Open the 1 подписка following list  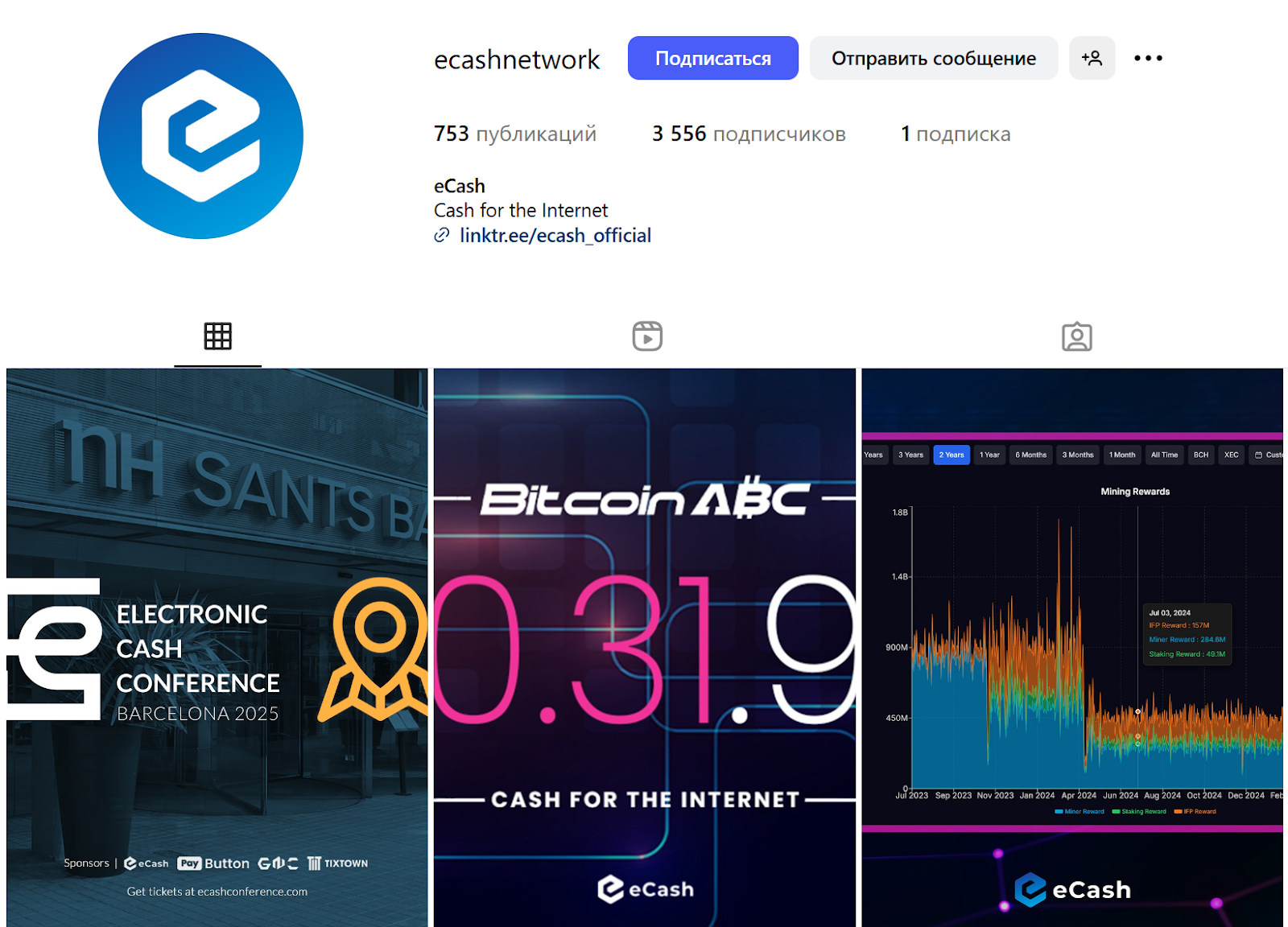pyautogui.click(x=955, y=134)
